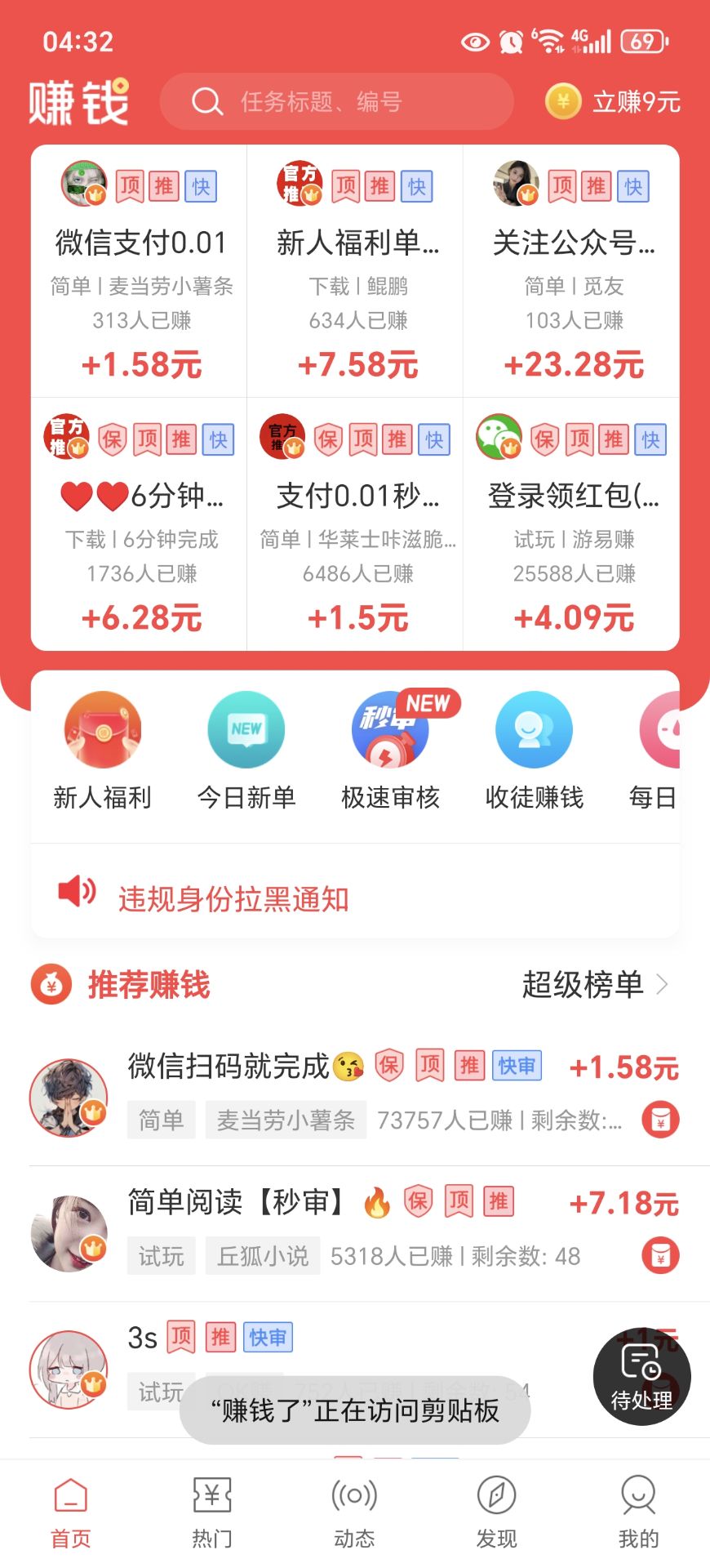Open the 推荐赚钱 red coin icon
Viewport: 710px width, 1568px height.
(51, 985)
